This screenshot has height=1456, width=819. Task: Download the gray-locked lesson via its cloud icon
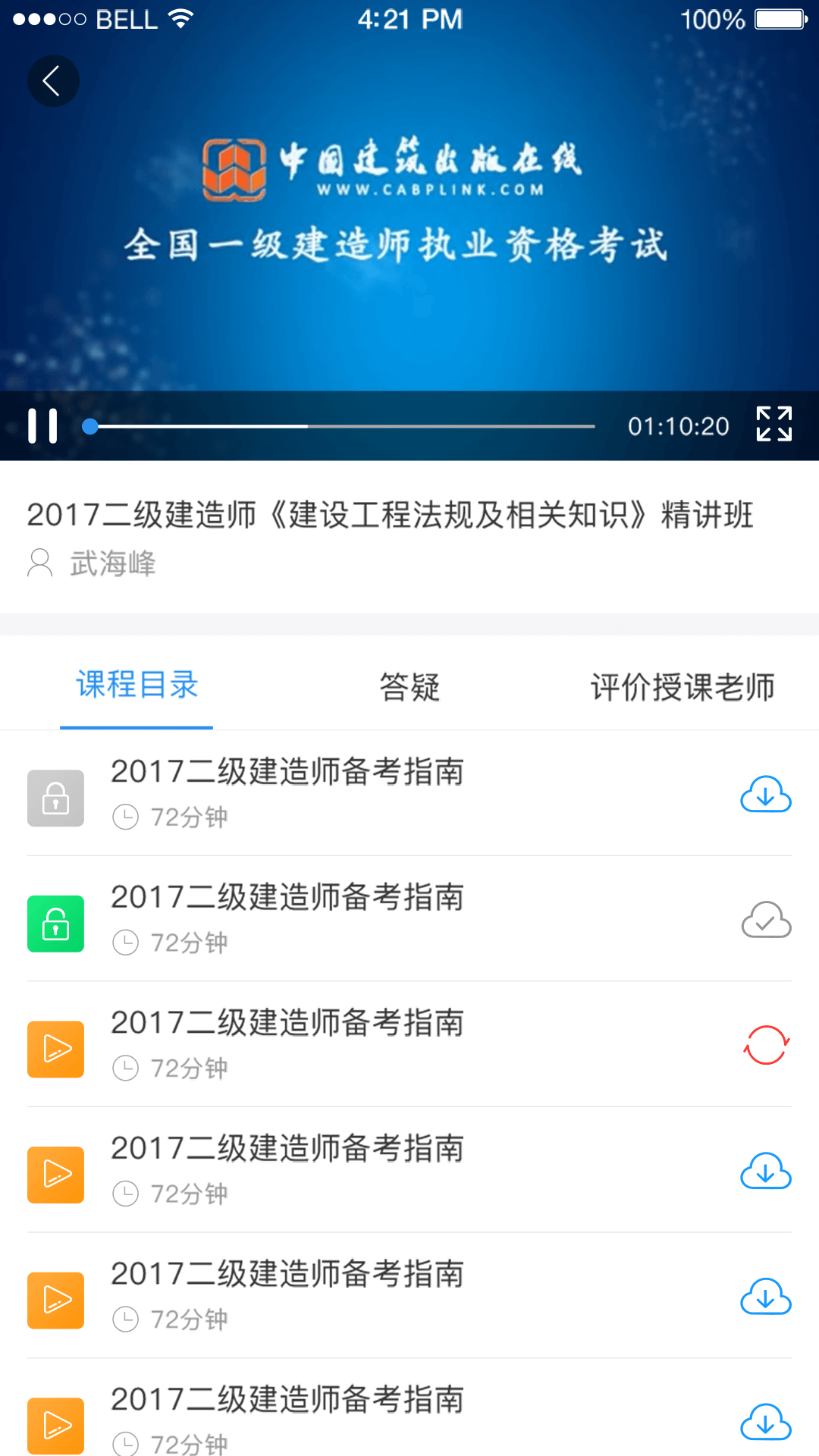click(x=766, y=795)
